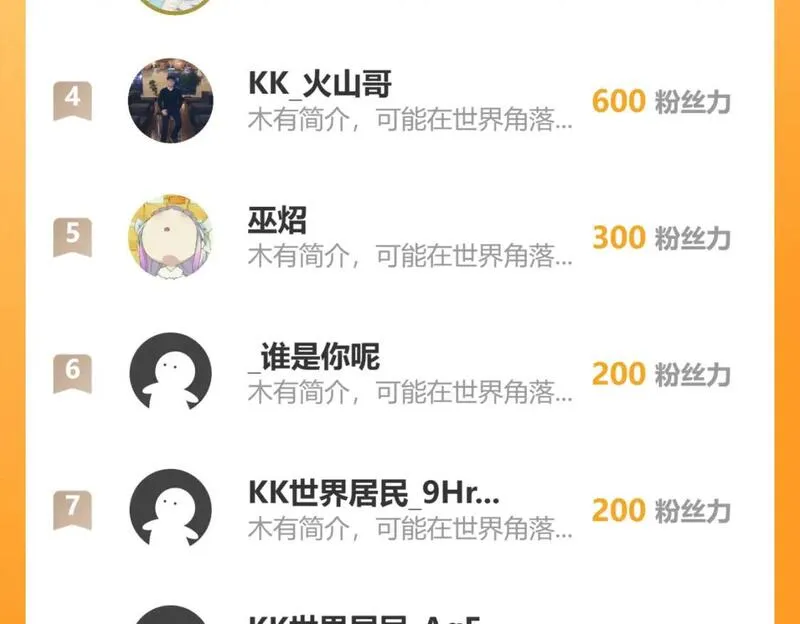
Task: Open KK世界居民_9Hr... profile row
Action: 400,509
